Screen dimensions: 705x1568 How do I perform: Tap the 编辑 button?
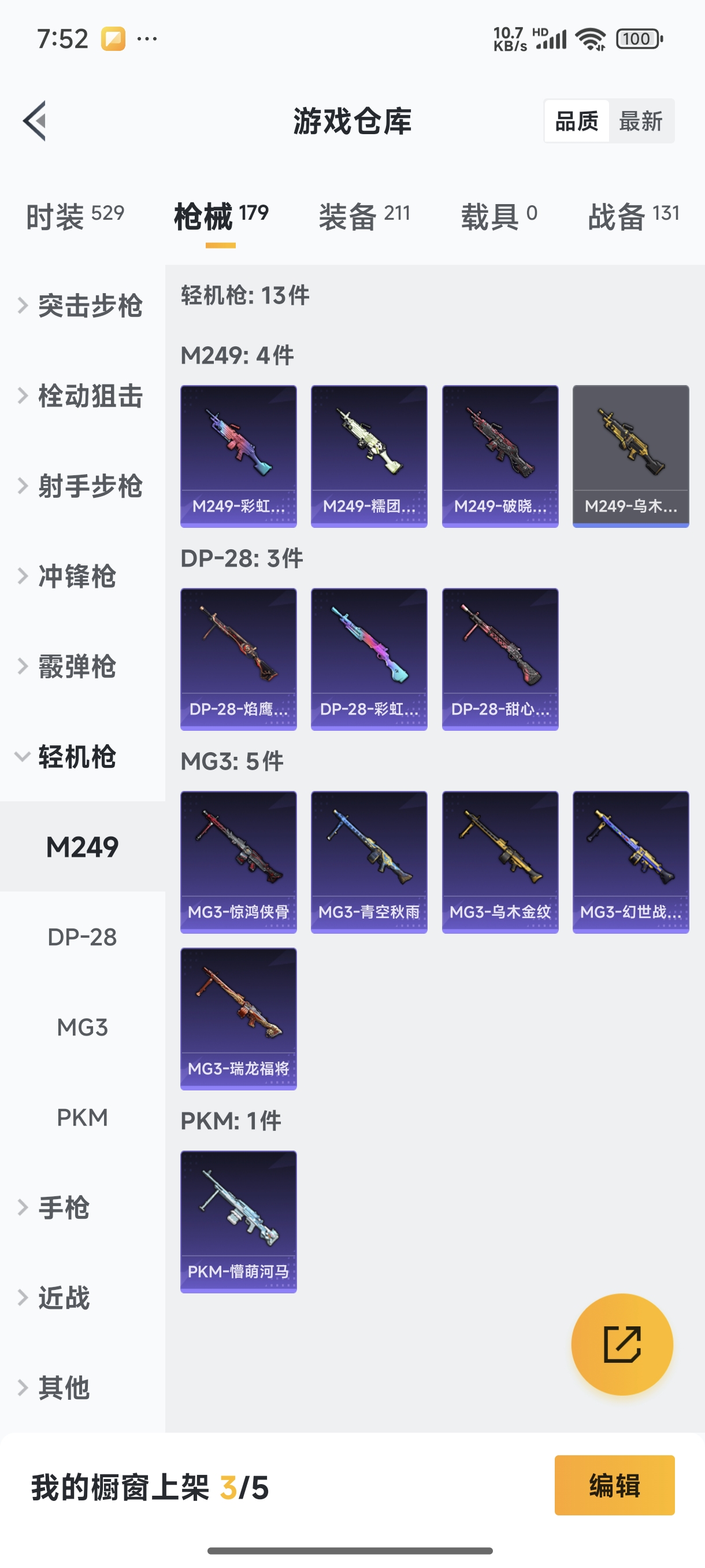pyautogui.click(x=614, y=1485)
